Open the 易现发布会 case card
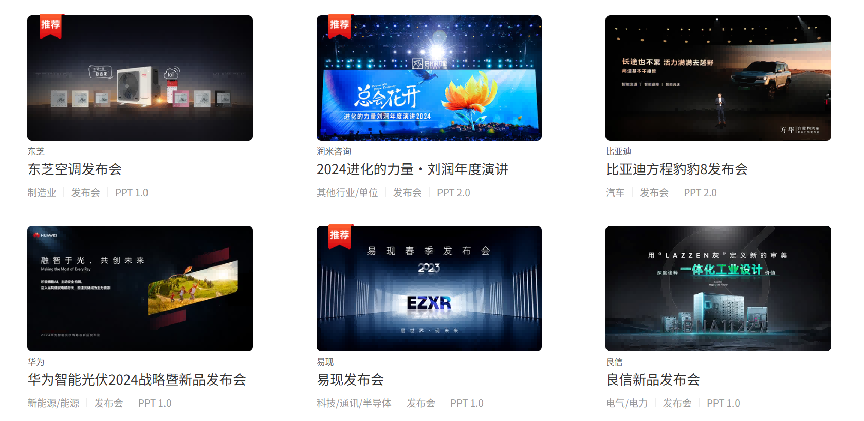Screen dimensions: 864x421 [429, 288]
